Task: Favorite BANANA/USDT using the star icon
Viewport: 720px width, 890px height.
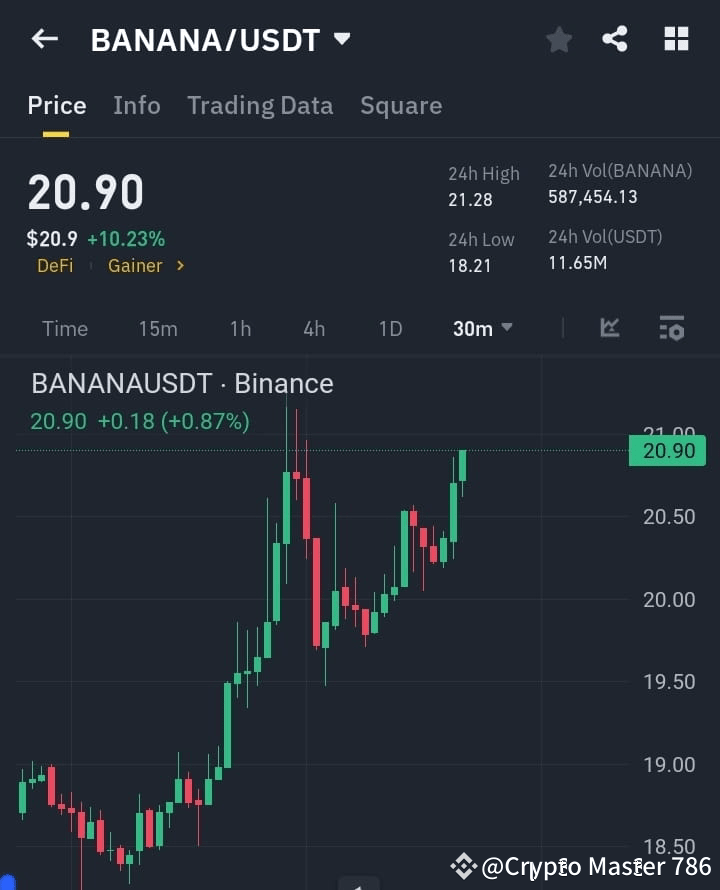Action: coord(558,39)
